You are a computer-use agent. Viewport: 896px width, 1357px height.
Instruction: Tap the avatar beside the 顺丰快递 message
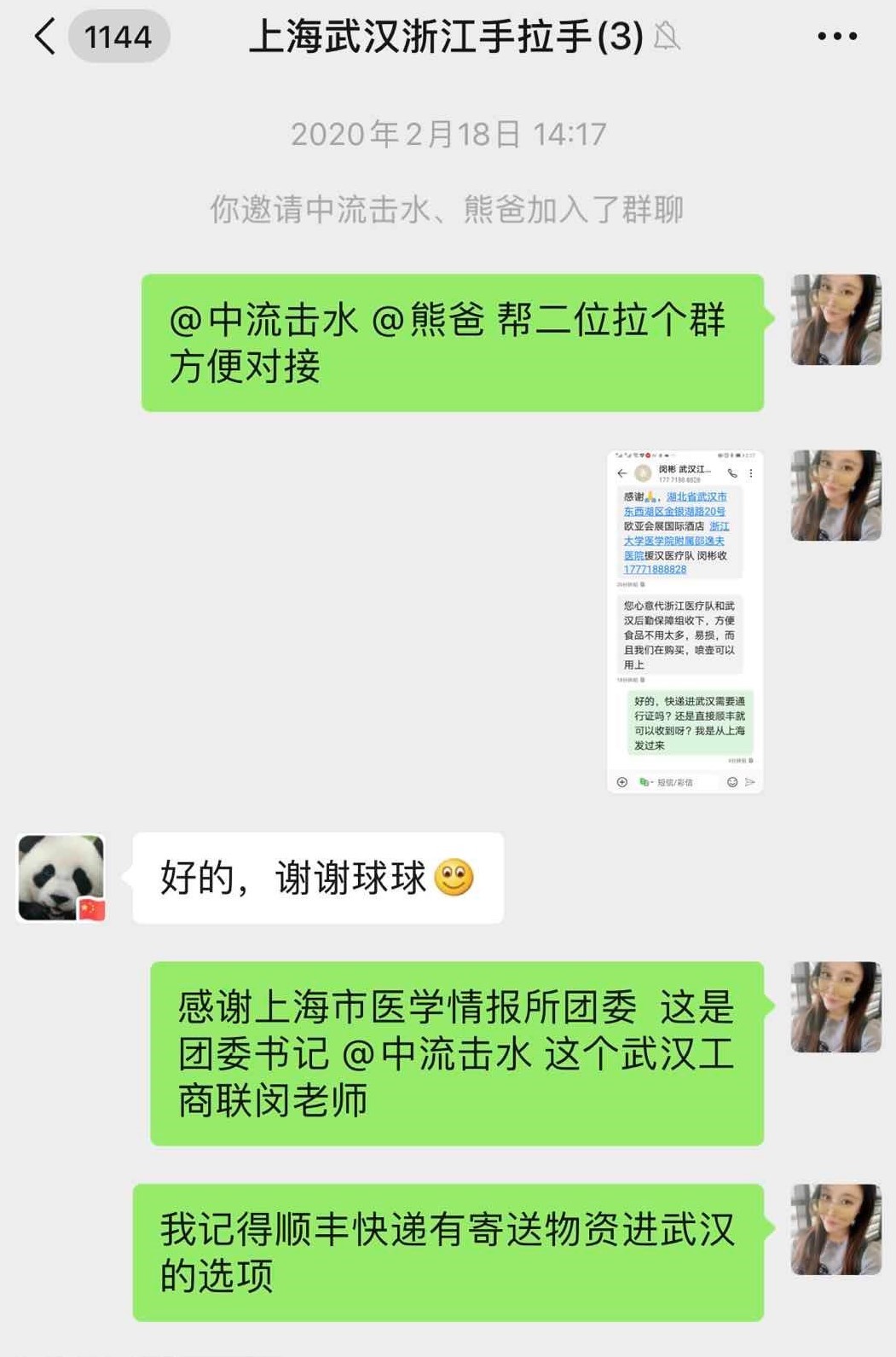[x=835, y=1229]
